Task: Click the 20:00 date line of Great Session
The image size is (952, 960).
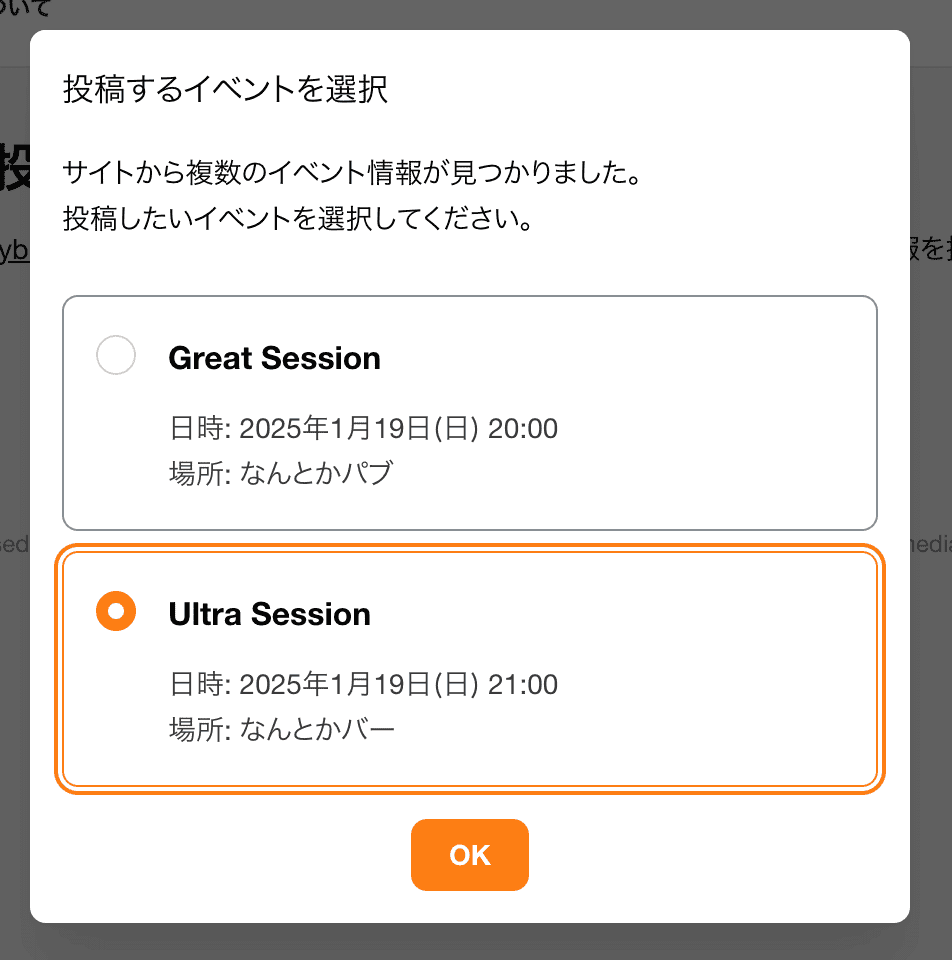Action: 361,428
